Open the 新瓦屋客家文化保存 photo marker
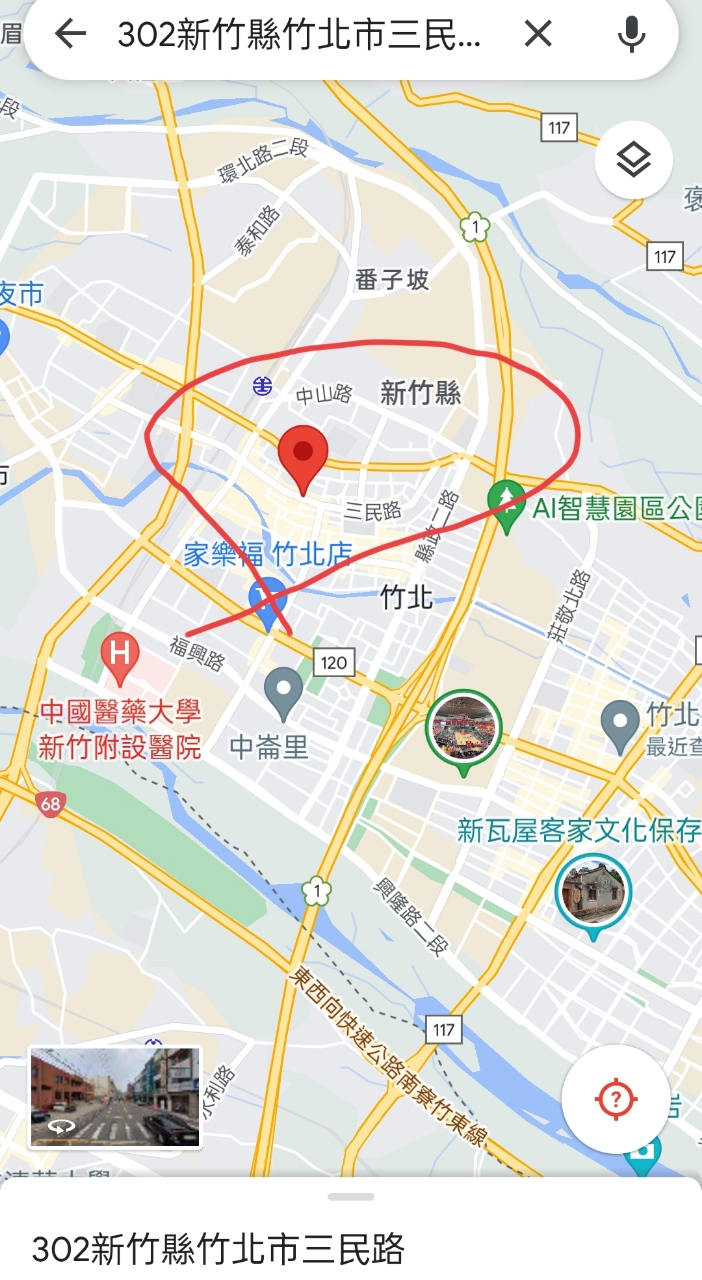The width and height of the screenshot is (702, 1280). pos(593,892)
